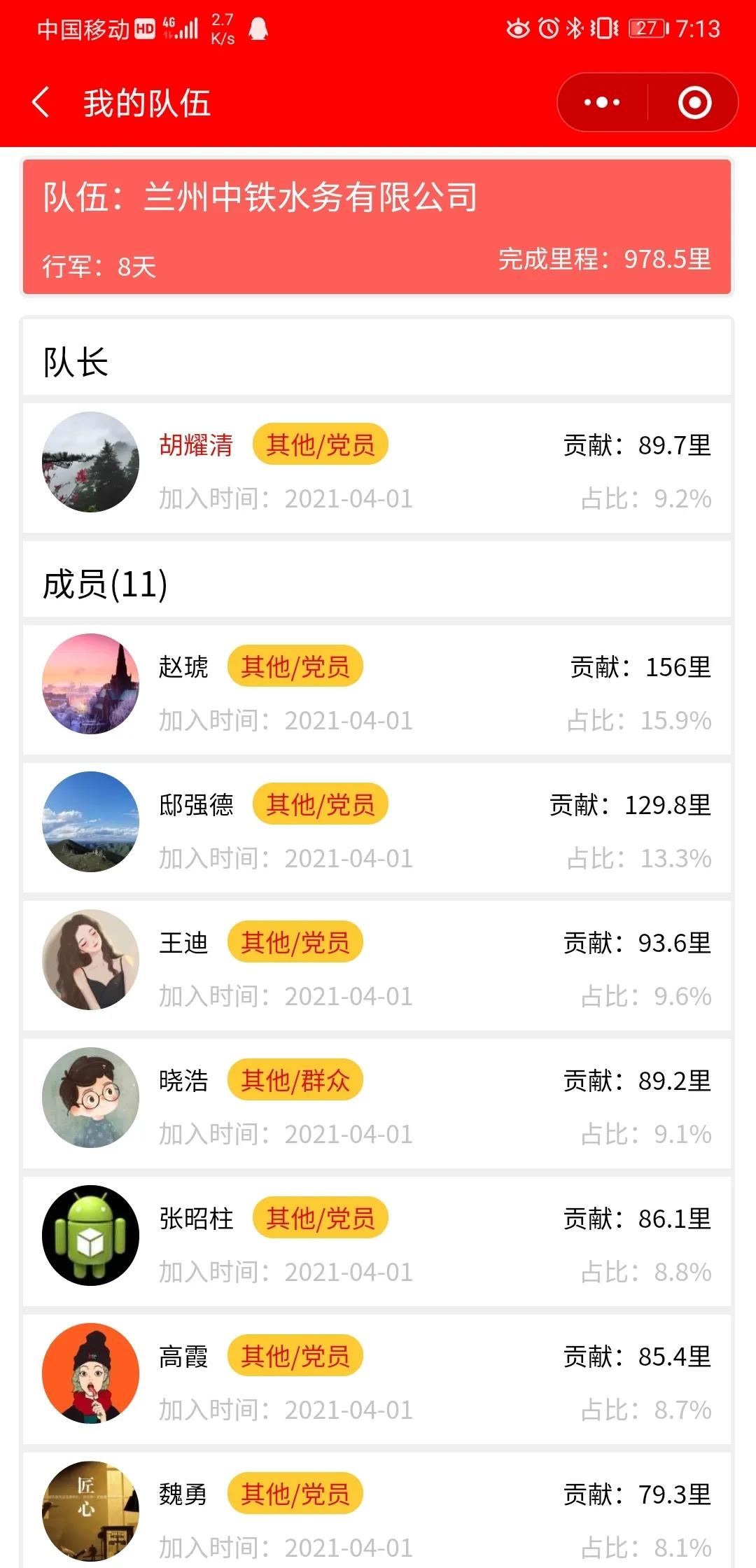Open 赵琥's member detail row
Screen dimensions: 756x1568
(x=378, y=686)
